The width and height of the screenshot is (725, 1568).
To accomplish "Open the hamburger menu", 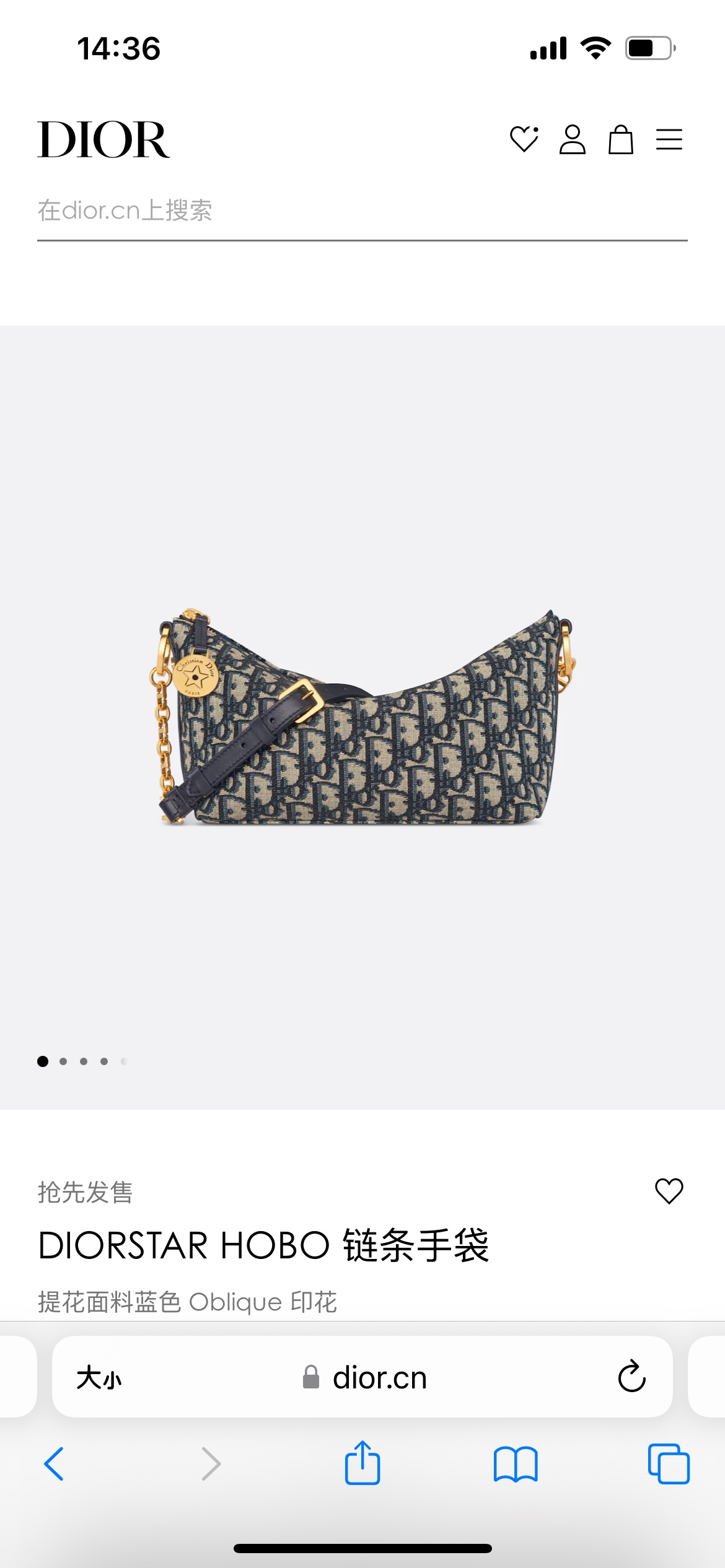I will click(669, 139).
